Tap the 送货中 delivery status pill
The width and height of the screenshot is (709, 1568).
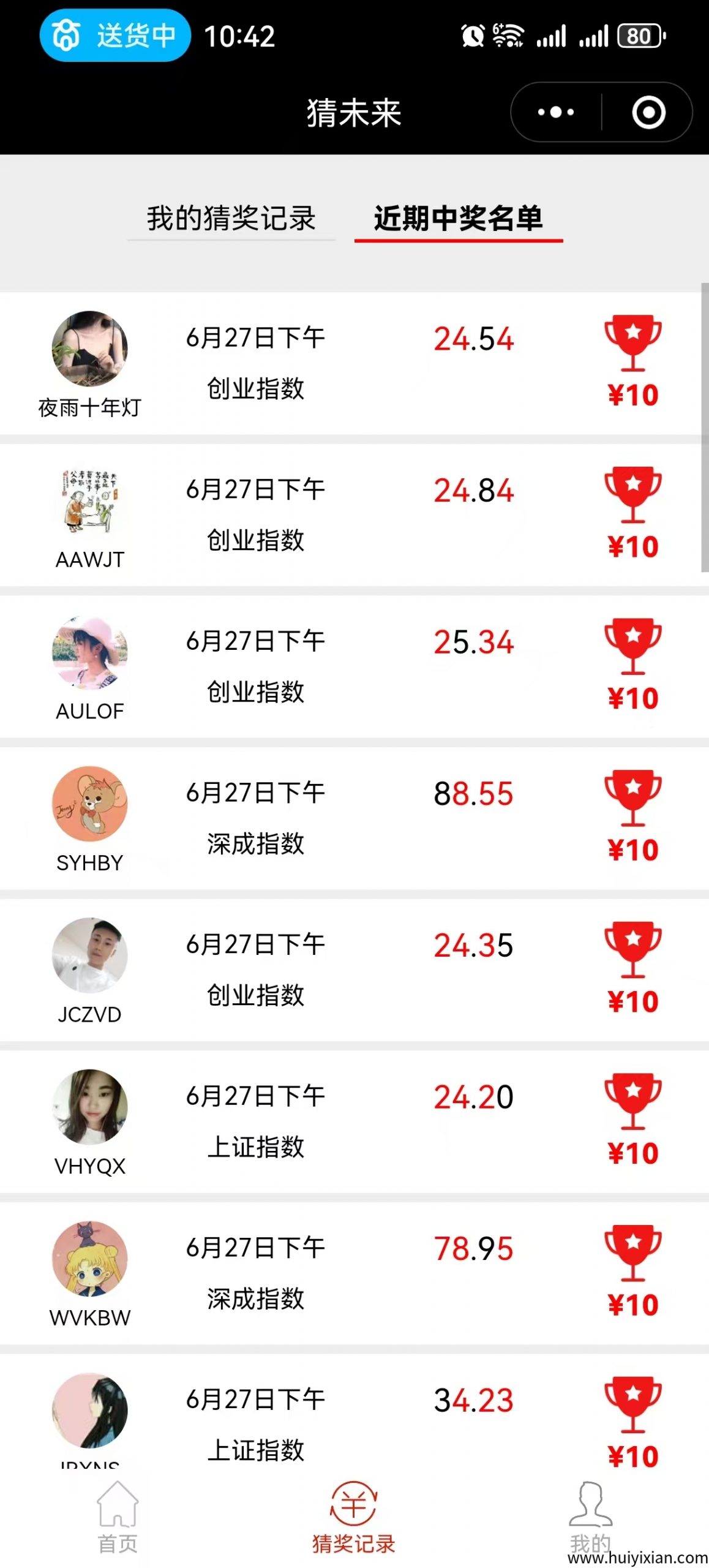(x=115, y=36)
